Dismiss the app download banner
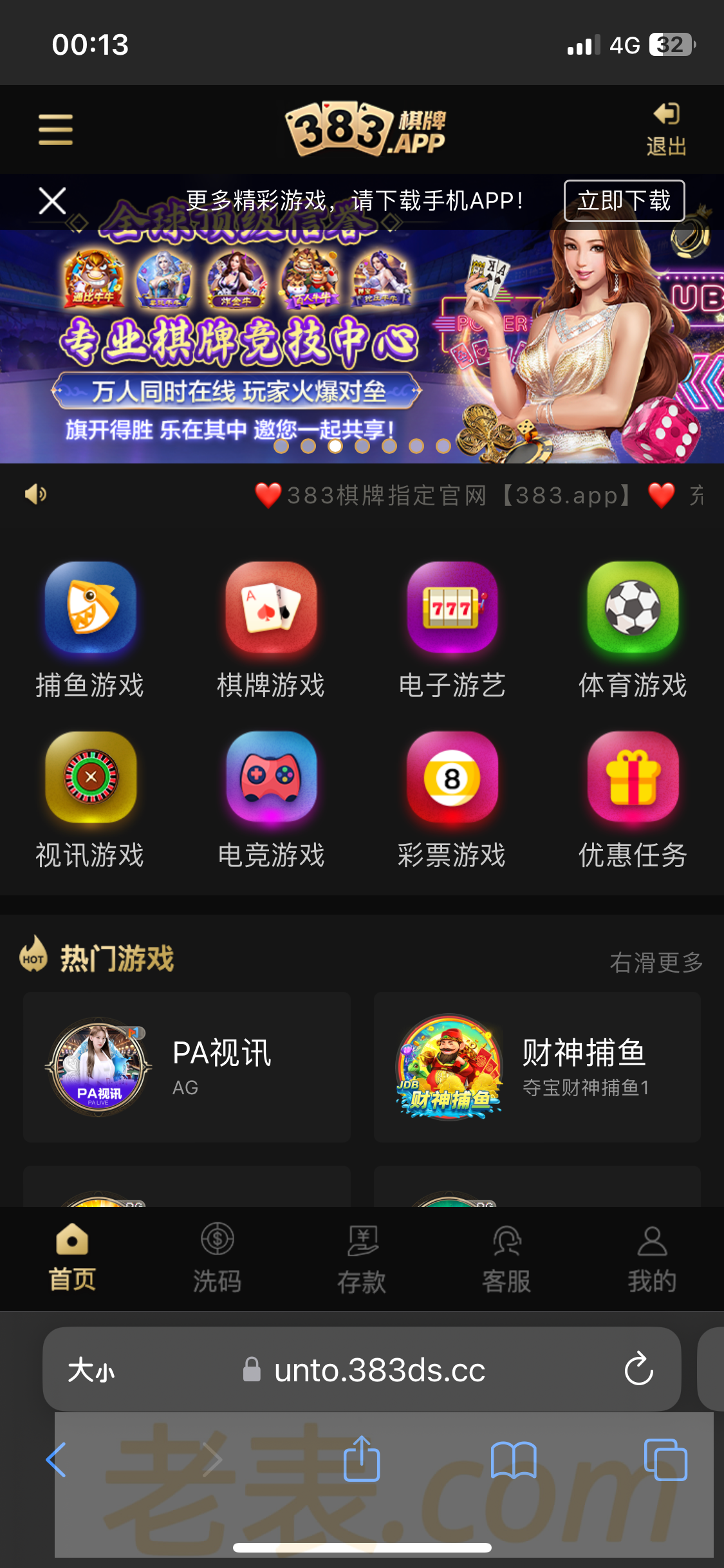724x1568 pixels. pyautogui.click(x=52, y=201)
